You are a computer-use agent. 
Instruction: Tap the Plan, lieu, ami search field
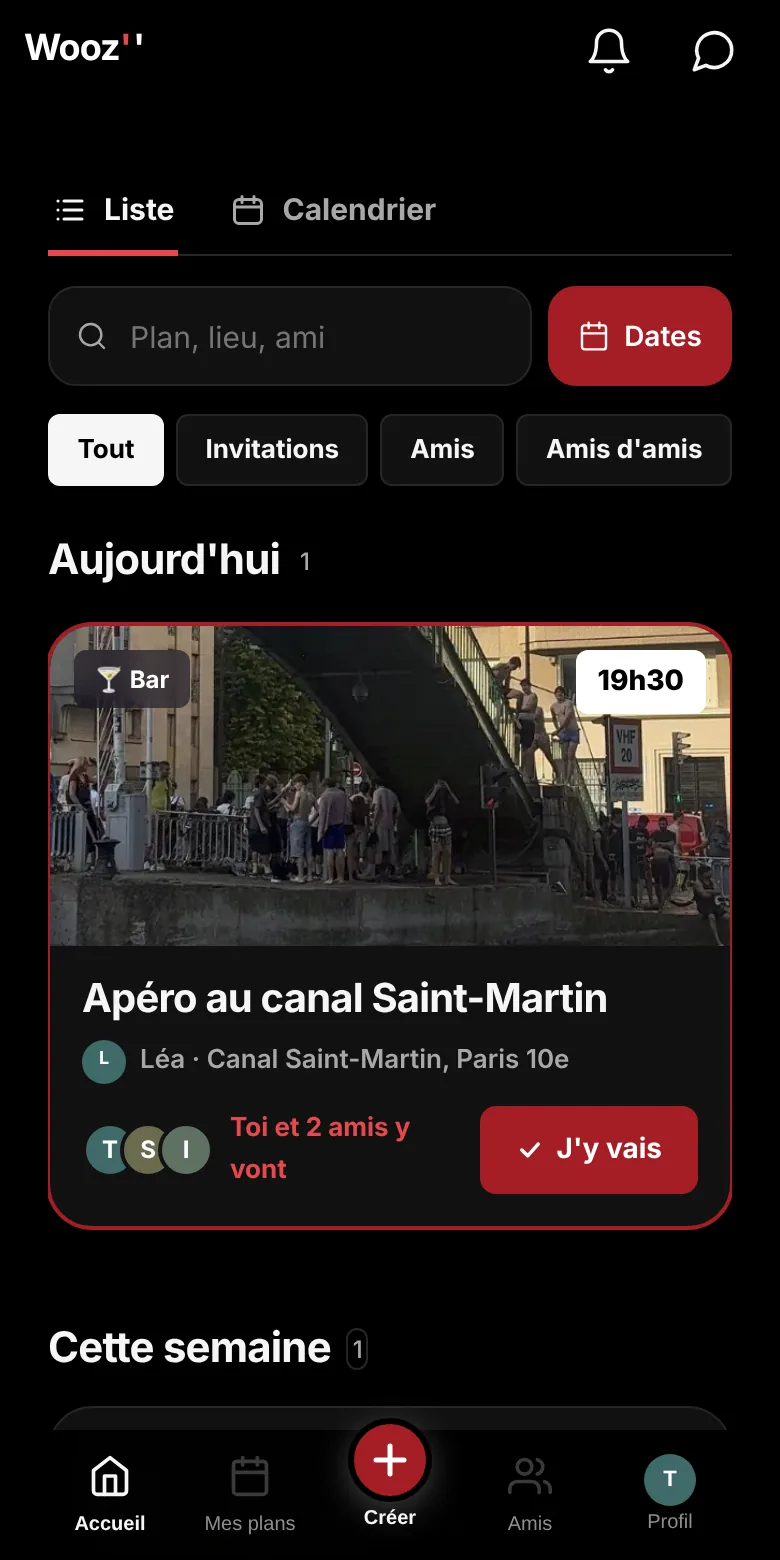pos(290,337)
